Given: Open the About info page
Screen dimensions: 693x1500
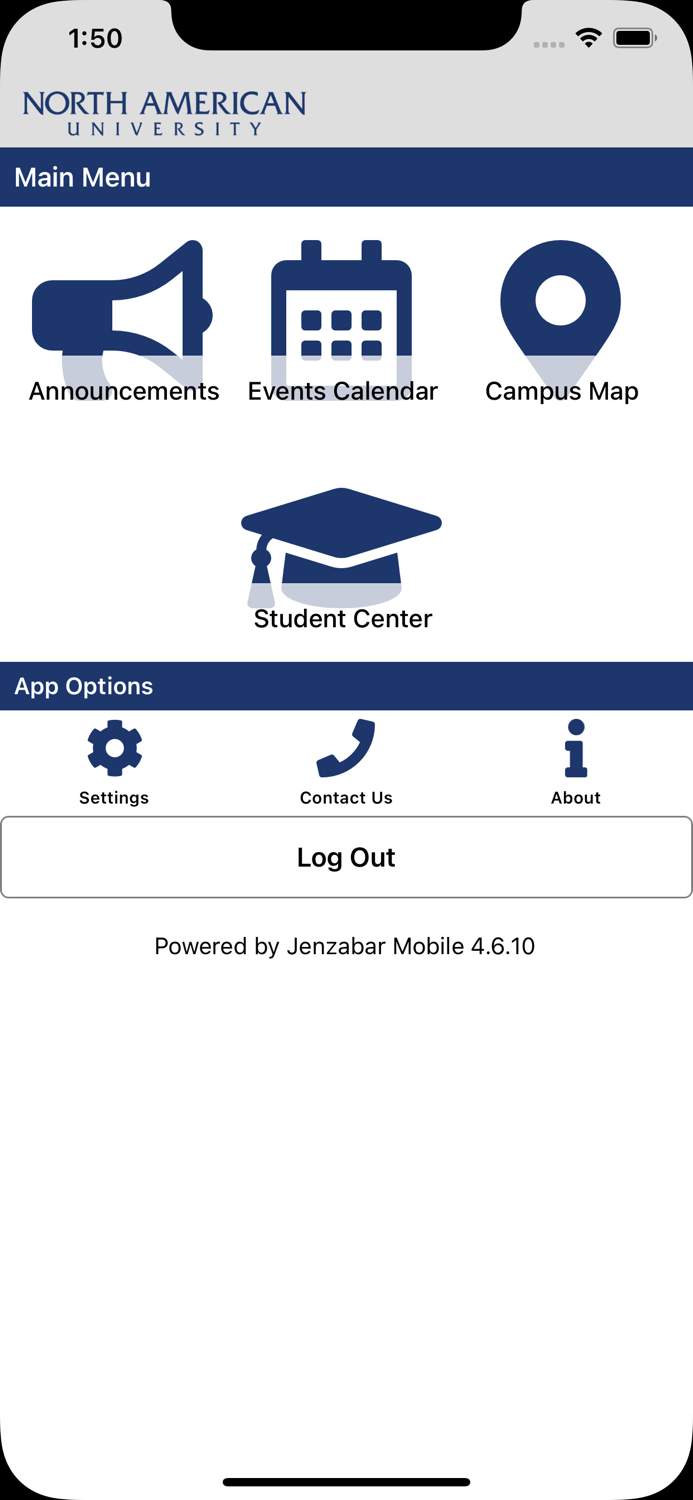Looking at the screenshot, I should pyautogui.click(x=576, y=762).
